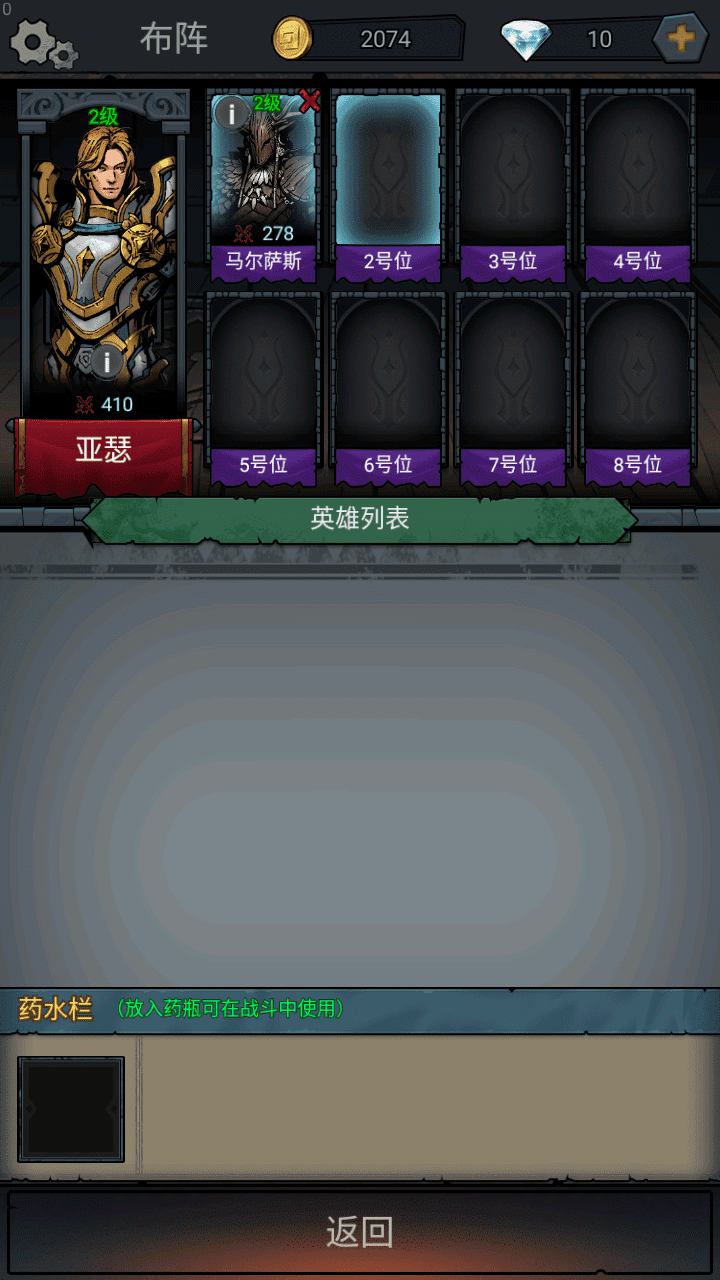Open the 英雄列表 hero list banner
This screenshot has width=720, height=1280.
tap(360, 518)
